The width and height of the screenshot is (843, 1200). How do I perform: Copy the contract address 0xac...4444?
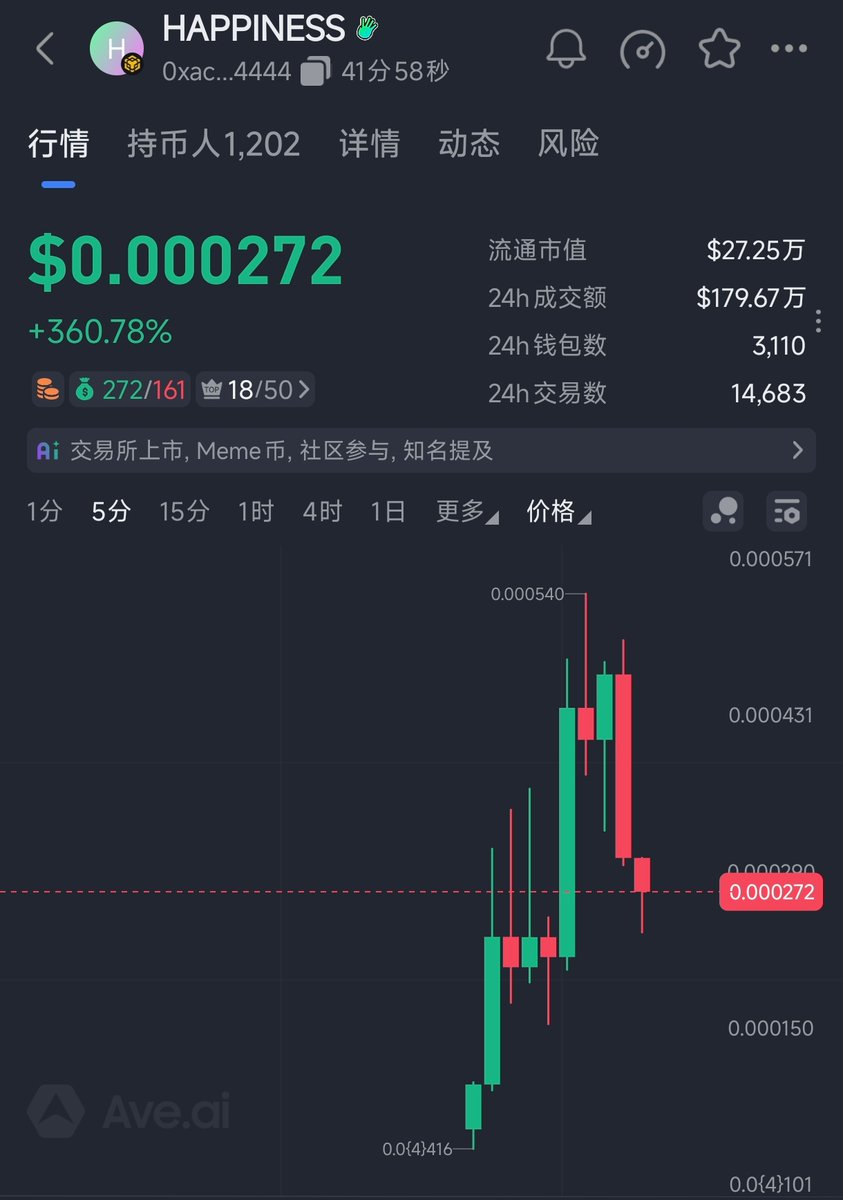[315, 72]
